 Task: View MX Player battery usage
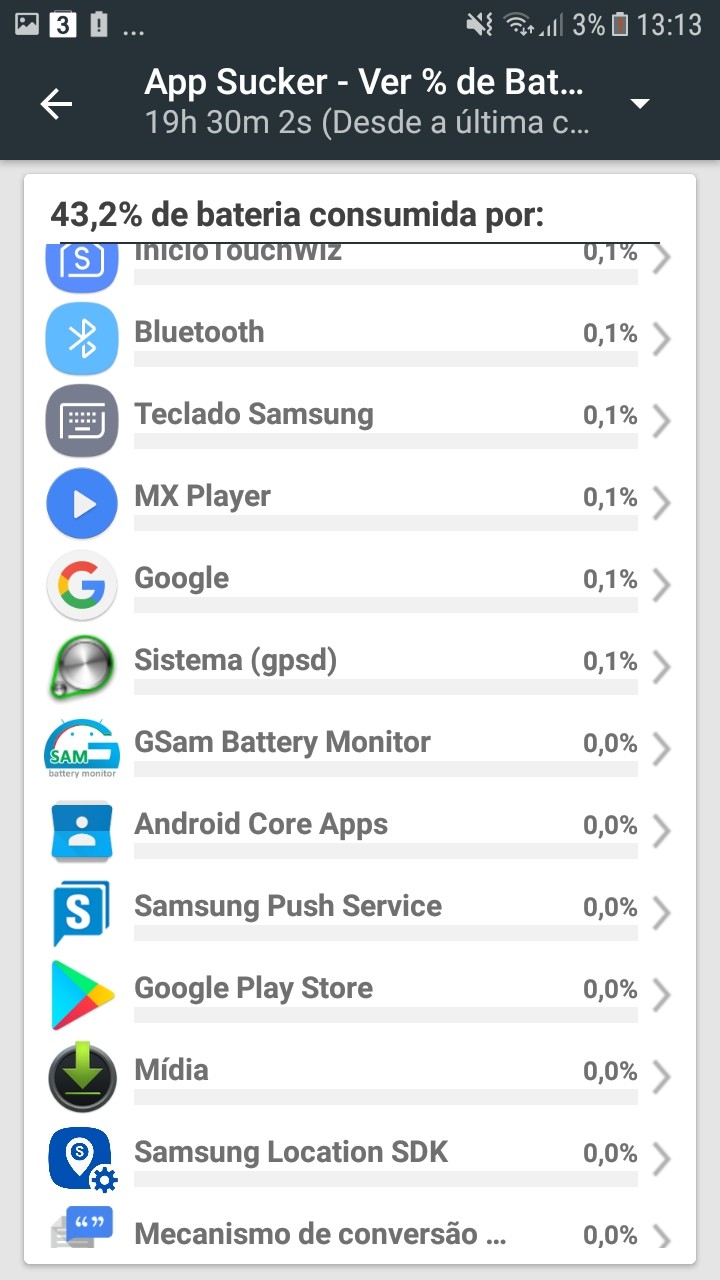click(x=360, y=504)
